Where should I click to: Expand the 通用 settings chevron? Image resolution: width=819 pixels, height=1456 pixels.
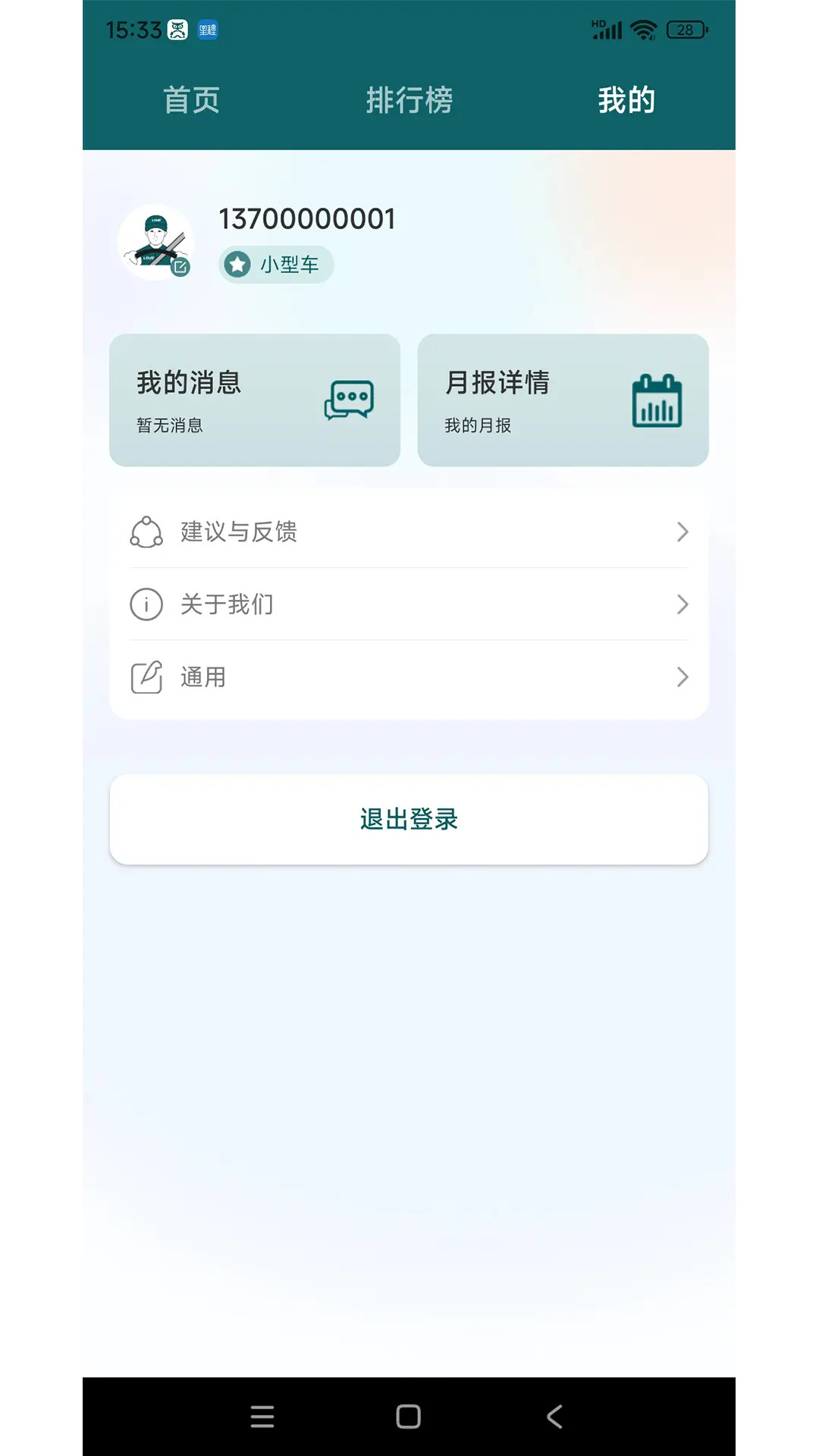click(x=682, y=677)
